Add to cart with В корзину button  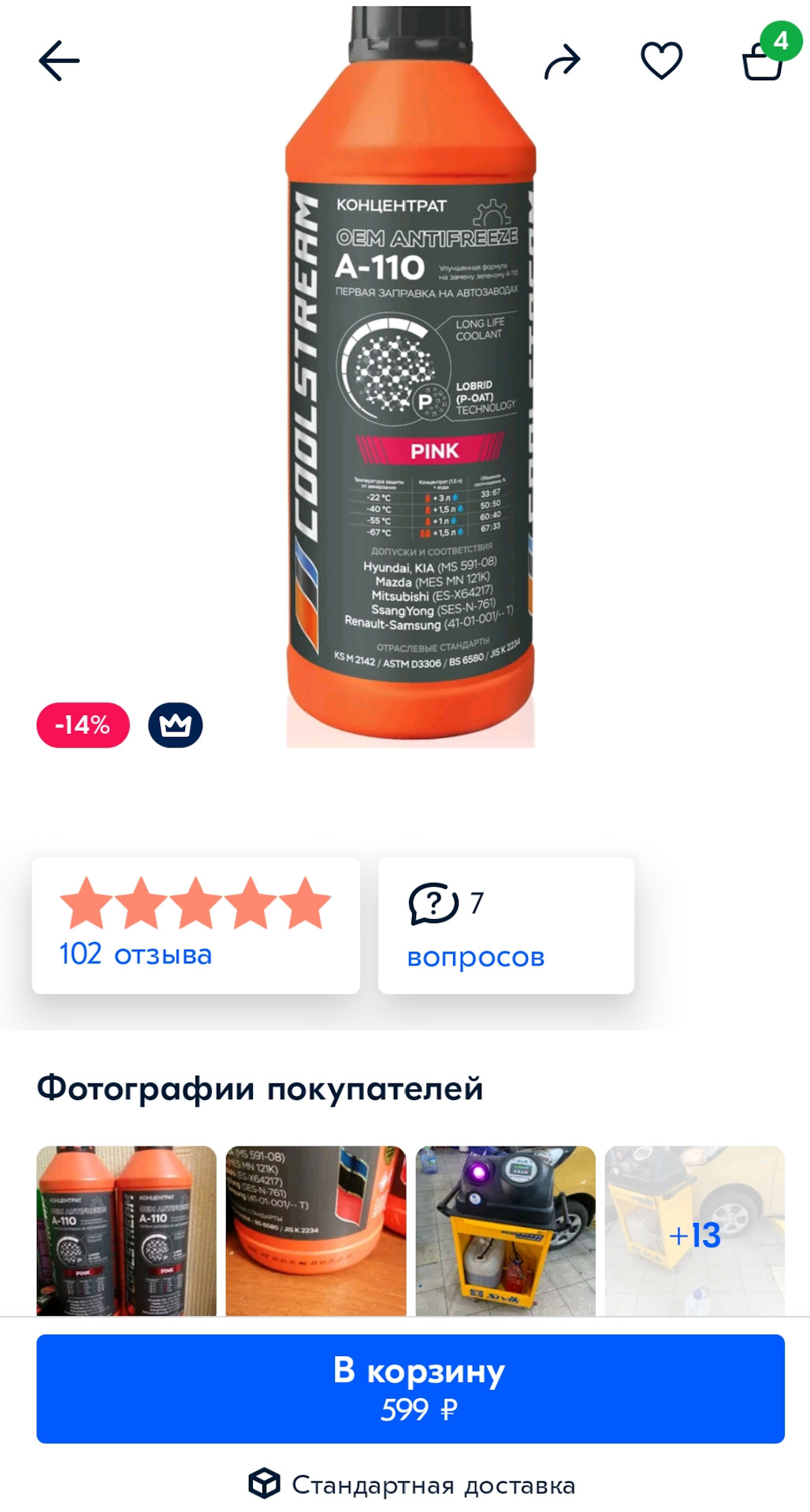click(411, 1388)
